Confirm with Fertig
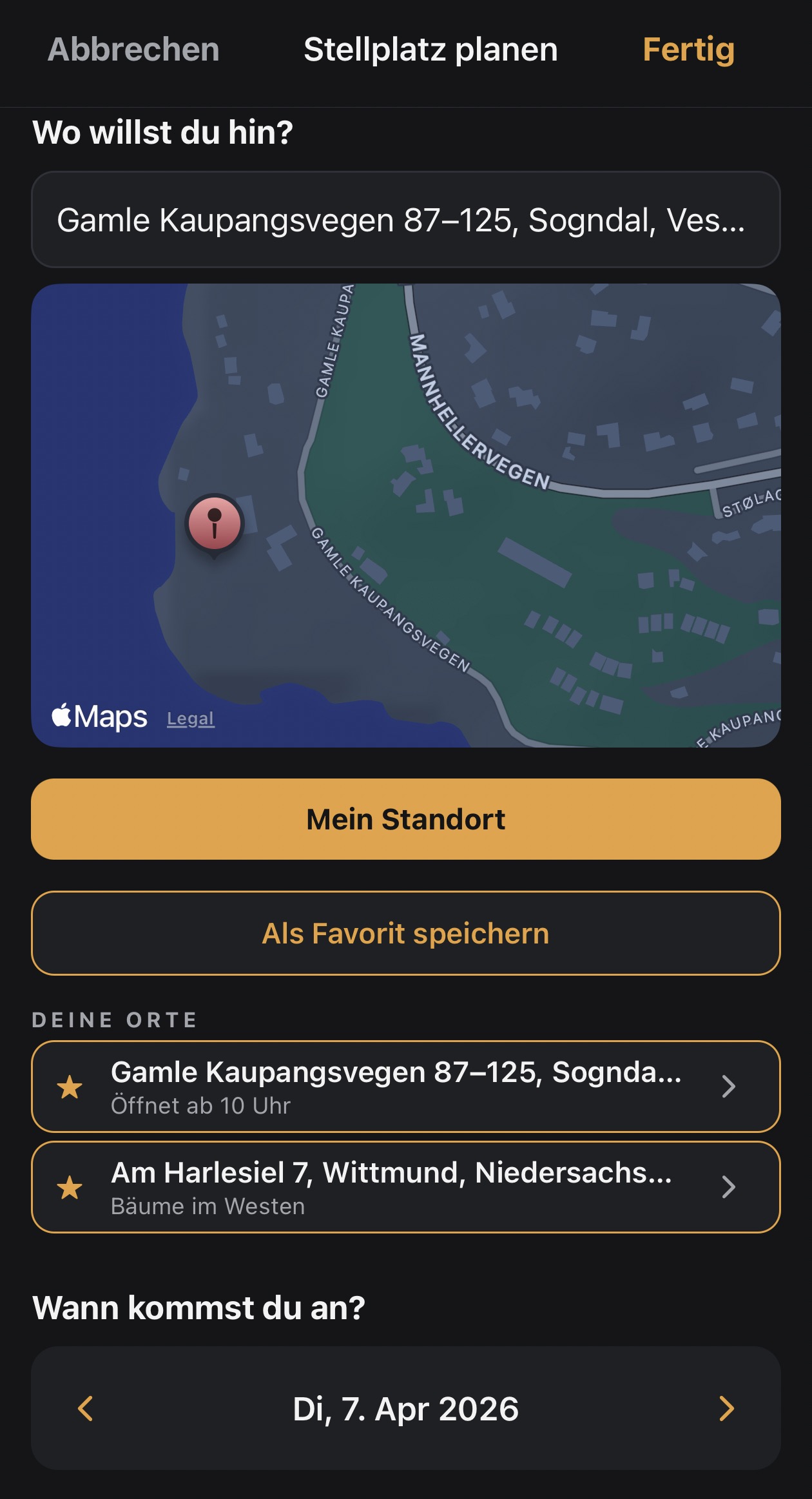Screen dimensions: 812x1499 (x=689, y=50)
